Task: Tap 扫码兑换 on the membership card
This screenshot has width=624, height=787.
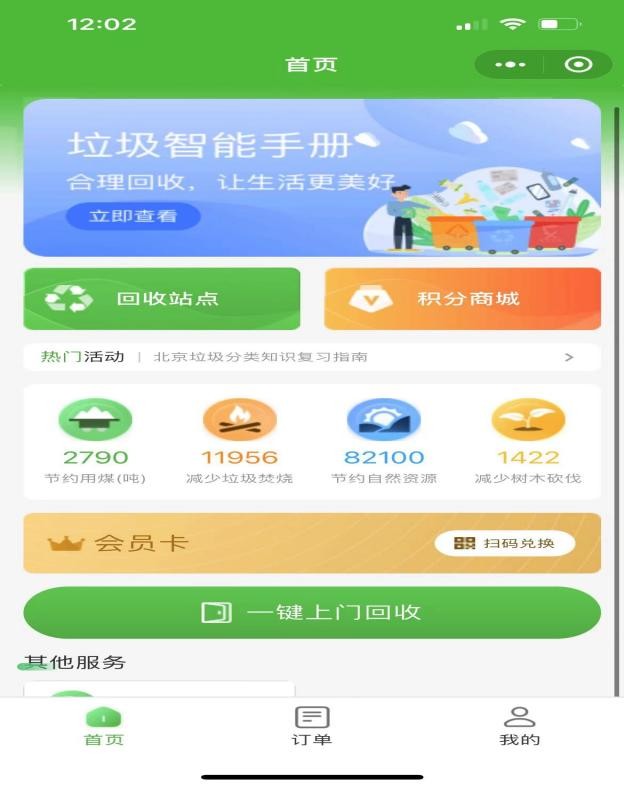Action: (505, 543)
